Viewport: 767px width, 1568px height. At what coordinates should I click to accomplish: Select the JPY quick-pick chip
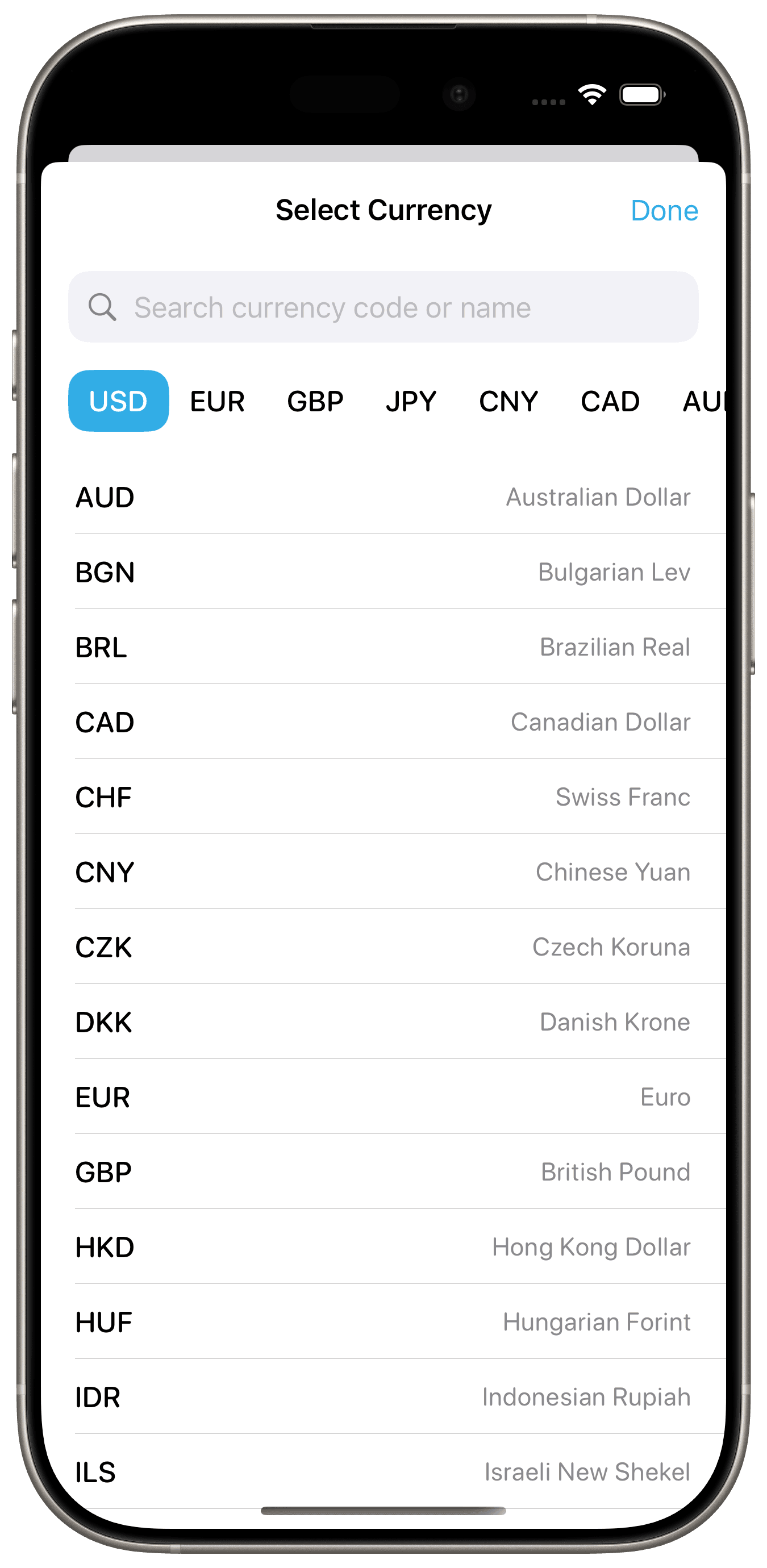pyautogui.click(x=411, y=400)
